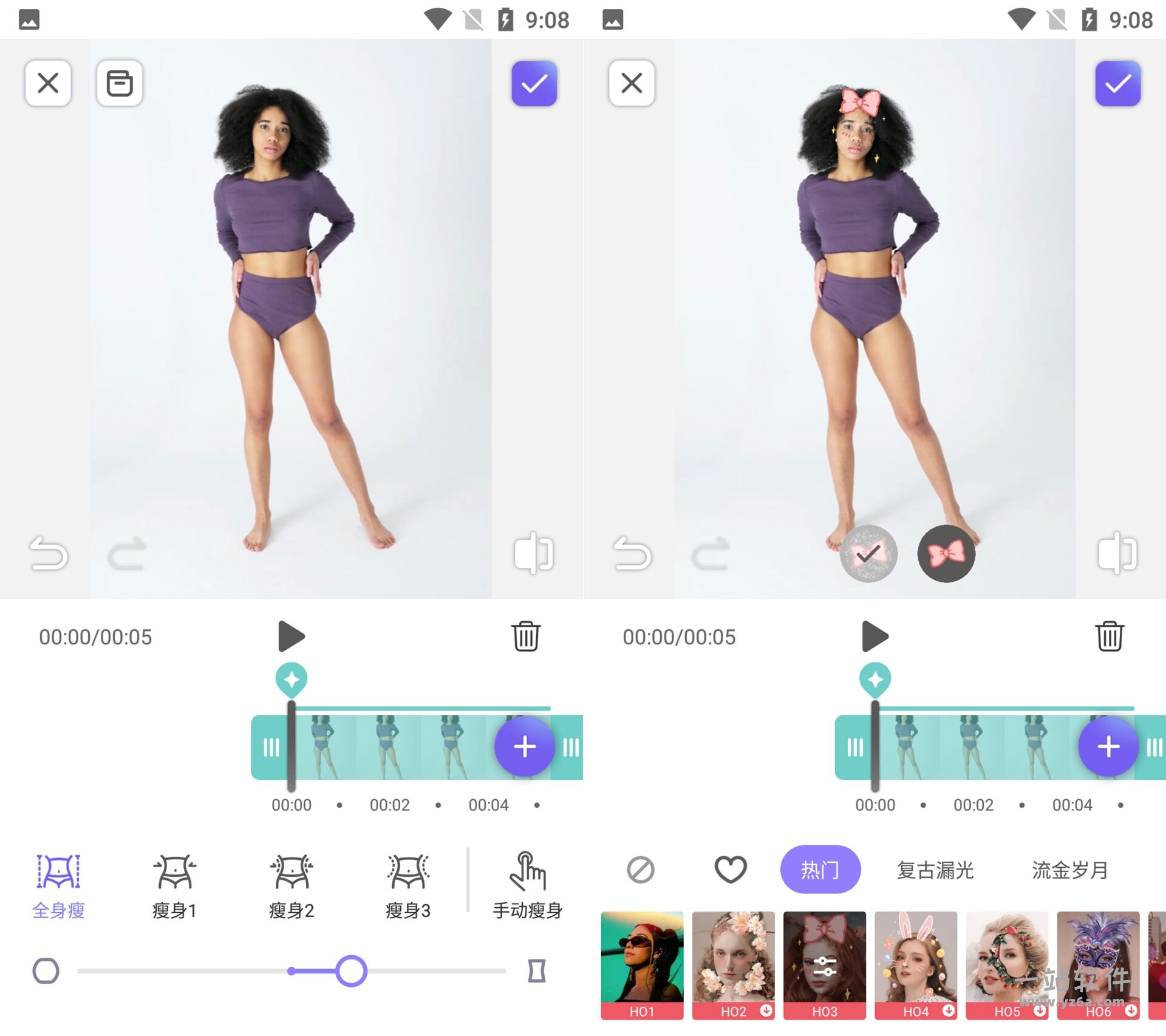Viewport: 1166px width, 1036px height.
Task: Open the 手动瘦身 manual slimming tool
Action: pos(527,885)
